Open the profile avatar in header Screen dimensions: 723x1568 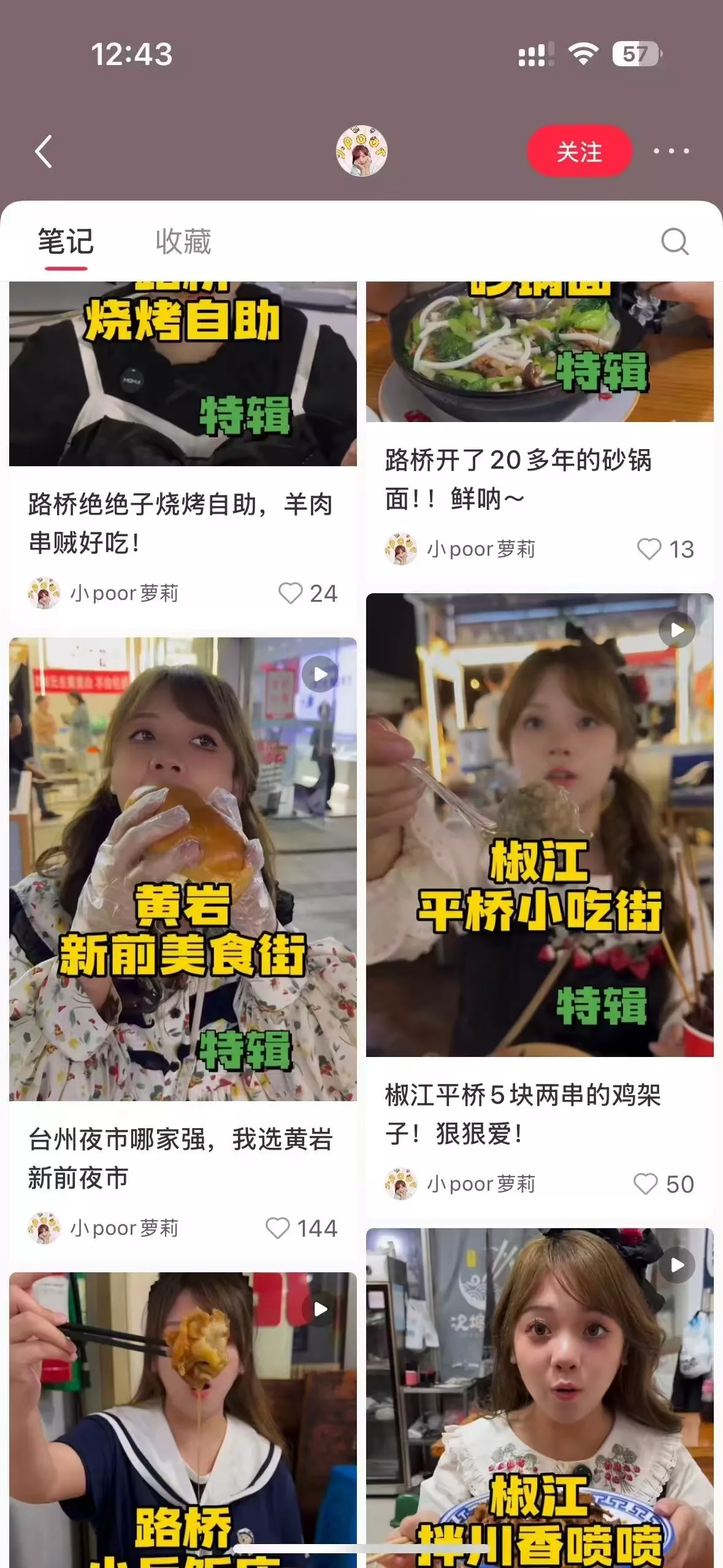point(361,151)
